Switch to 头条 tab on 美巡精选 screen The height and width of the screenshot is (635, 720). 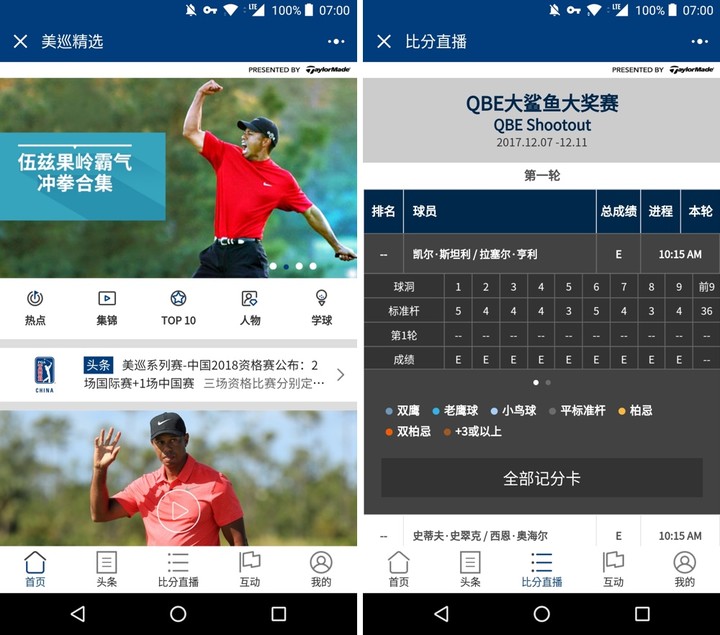tap(107, 569)
